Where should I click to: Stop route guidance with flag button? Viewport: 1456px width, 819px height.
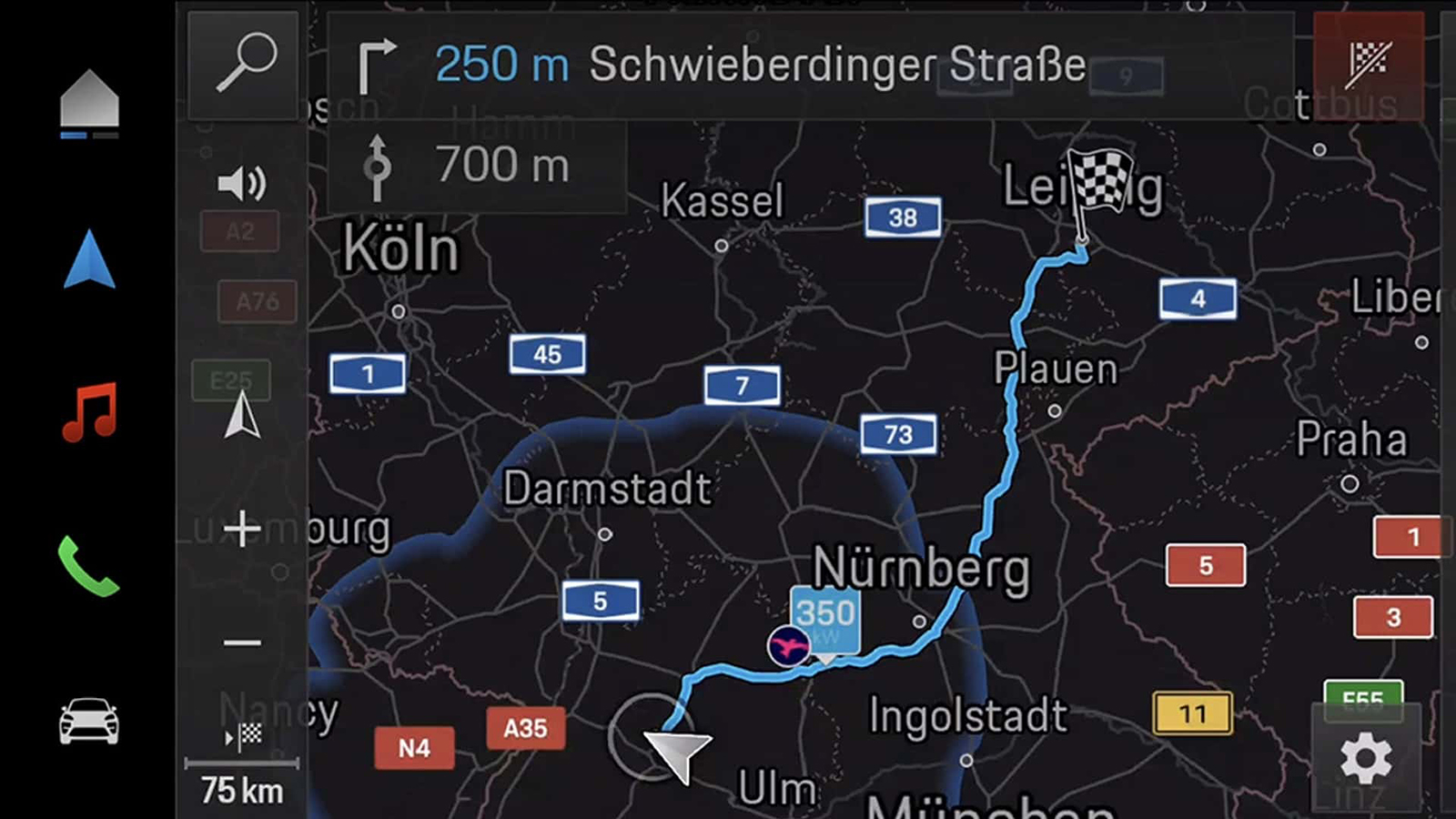[1368, 64]
